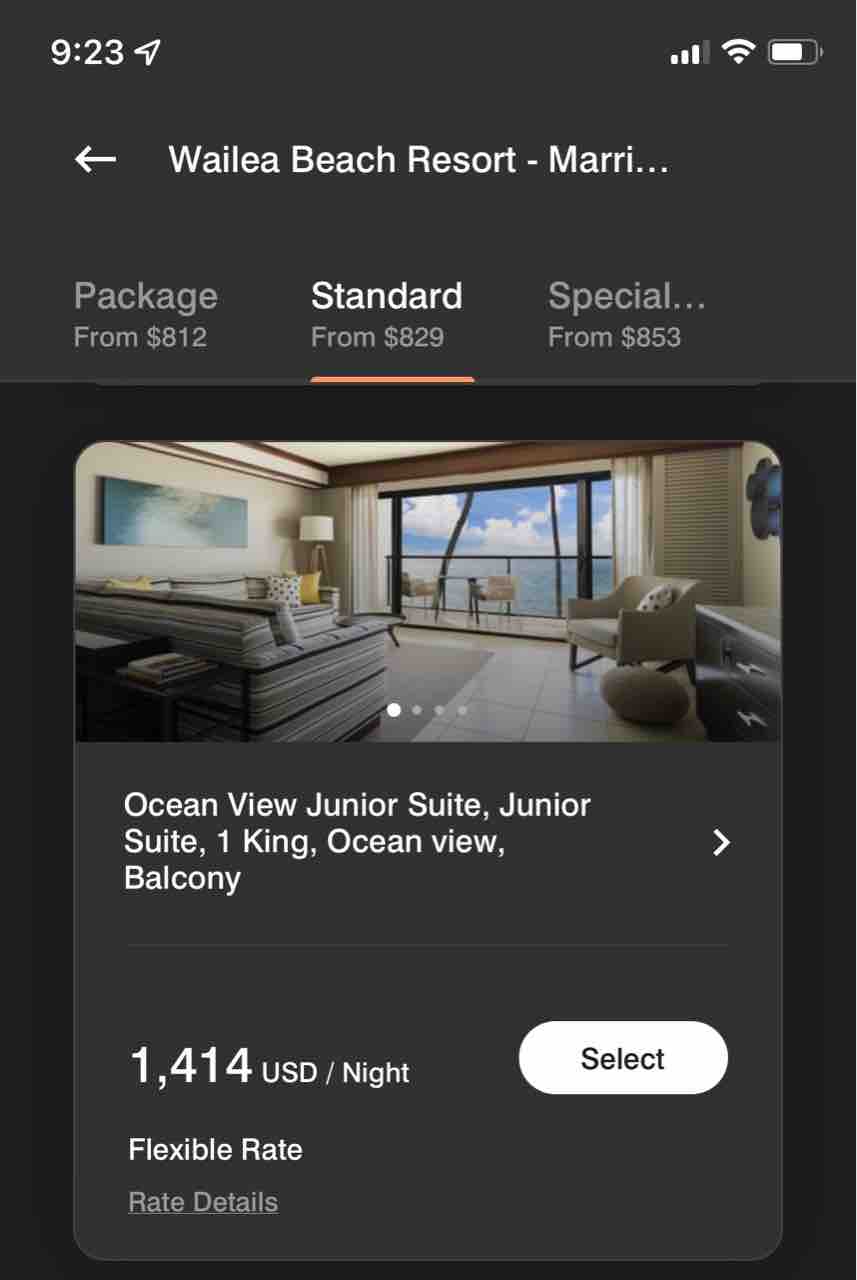Expand Ocean View Junior Suite room details chevron
The image size is (857, 1280).
point(721,843)
